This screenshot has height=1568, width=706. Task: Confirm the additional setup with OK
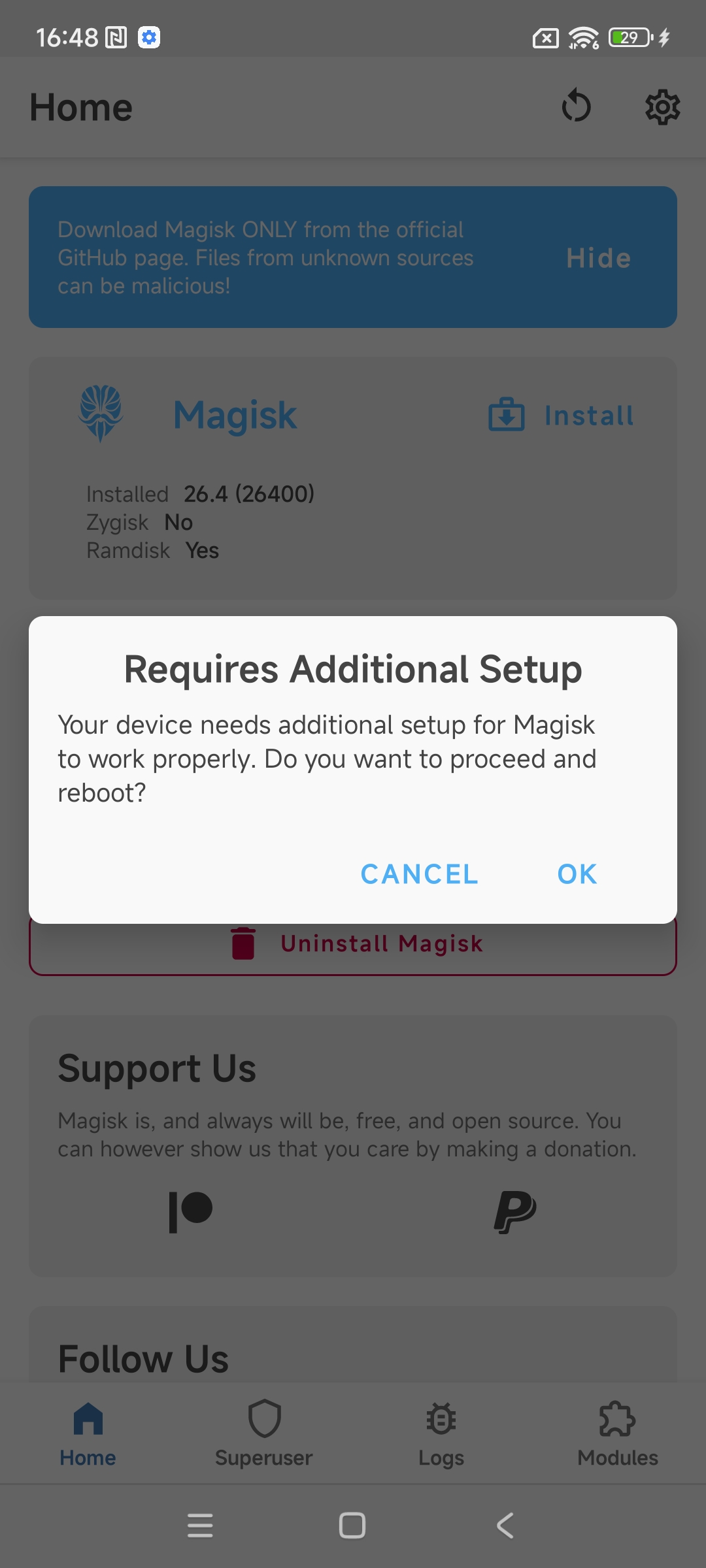[x=577, y=874]
